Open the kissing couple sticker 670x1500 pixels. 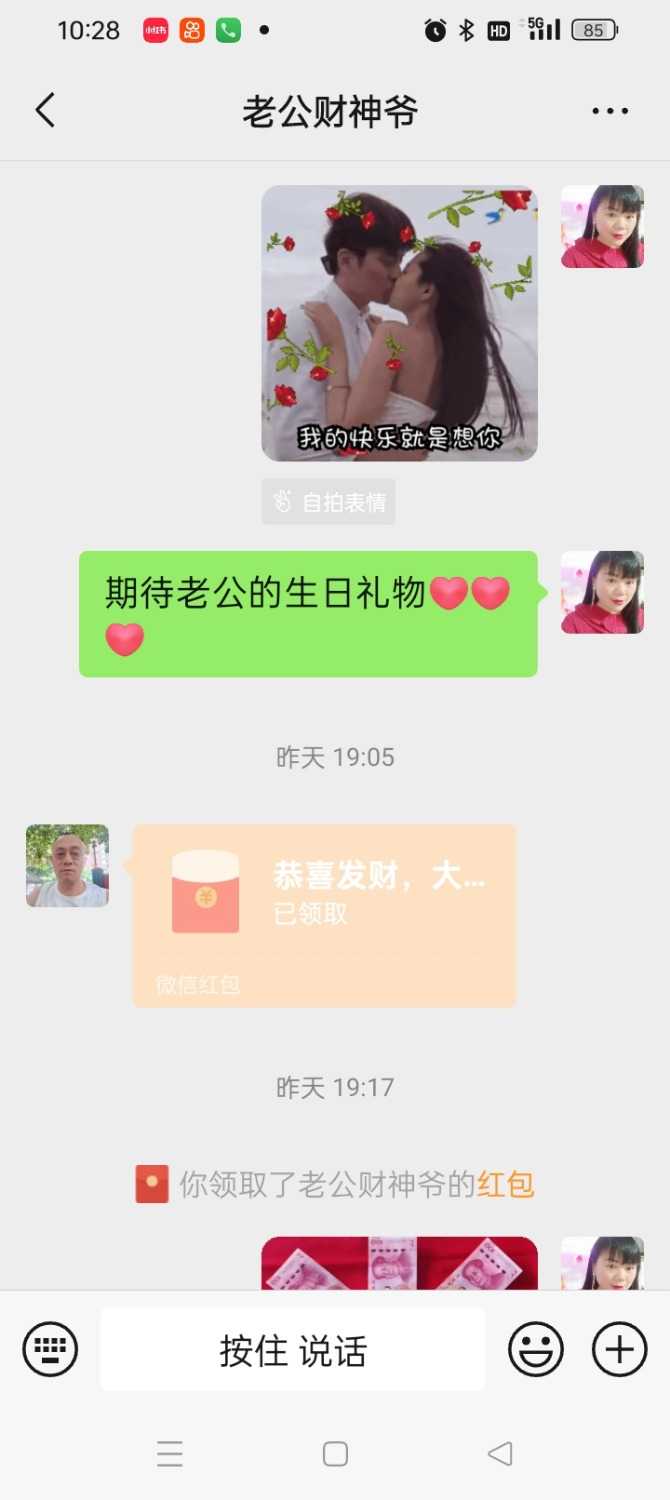(399, 322)
